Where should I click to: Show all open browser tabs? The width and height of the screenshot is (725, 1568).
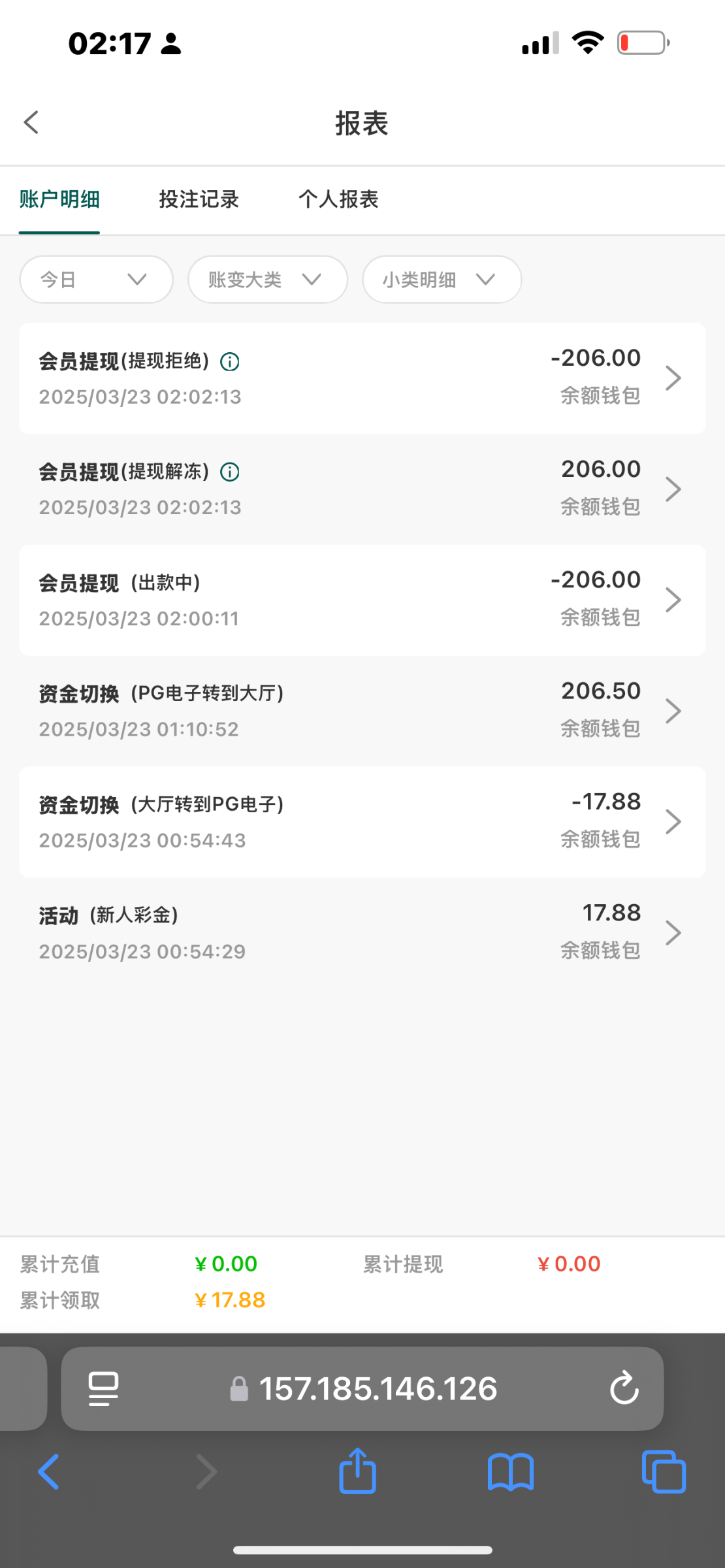tap(664, 1472)
